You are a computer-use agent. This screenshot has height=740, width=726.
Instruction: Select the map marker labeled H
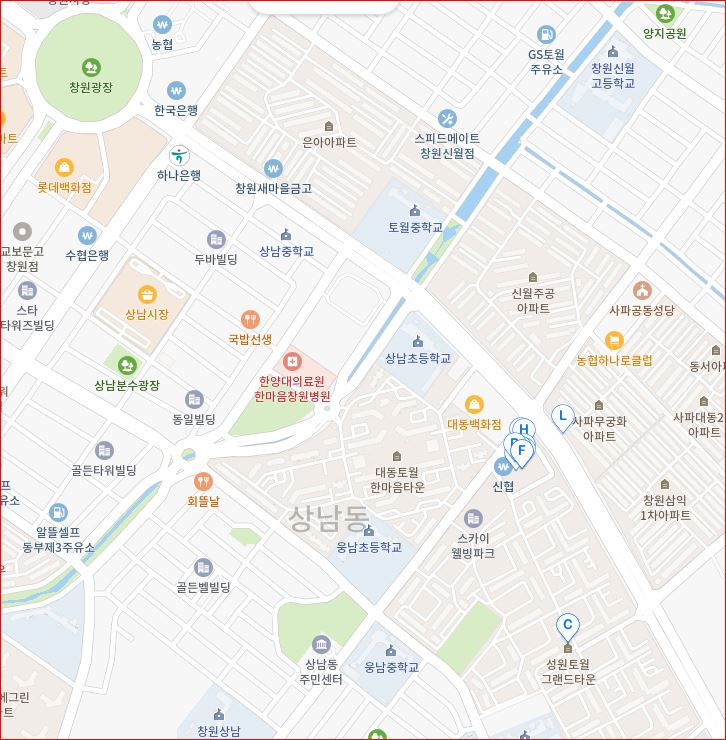[524, 428]
